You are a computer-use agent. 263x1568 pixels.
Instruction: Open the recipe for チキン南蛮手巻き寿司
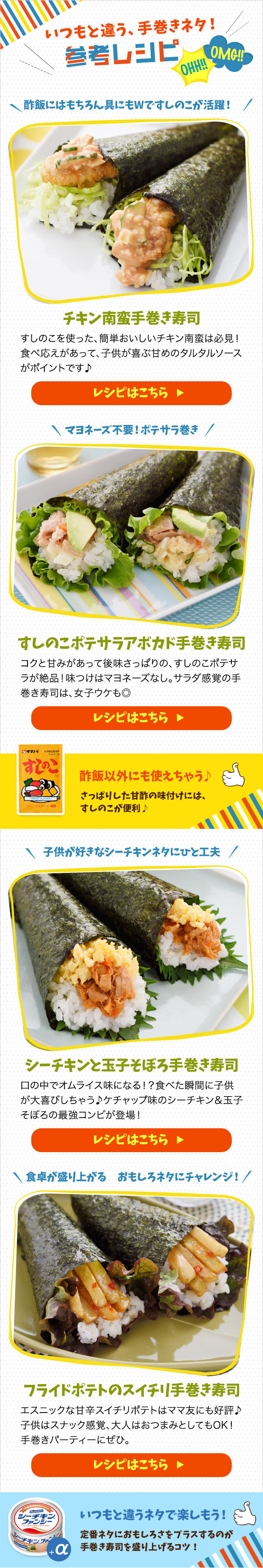pos(131,392)
